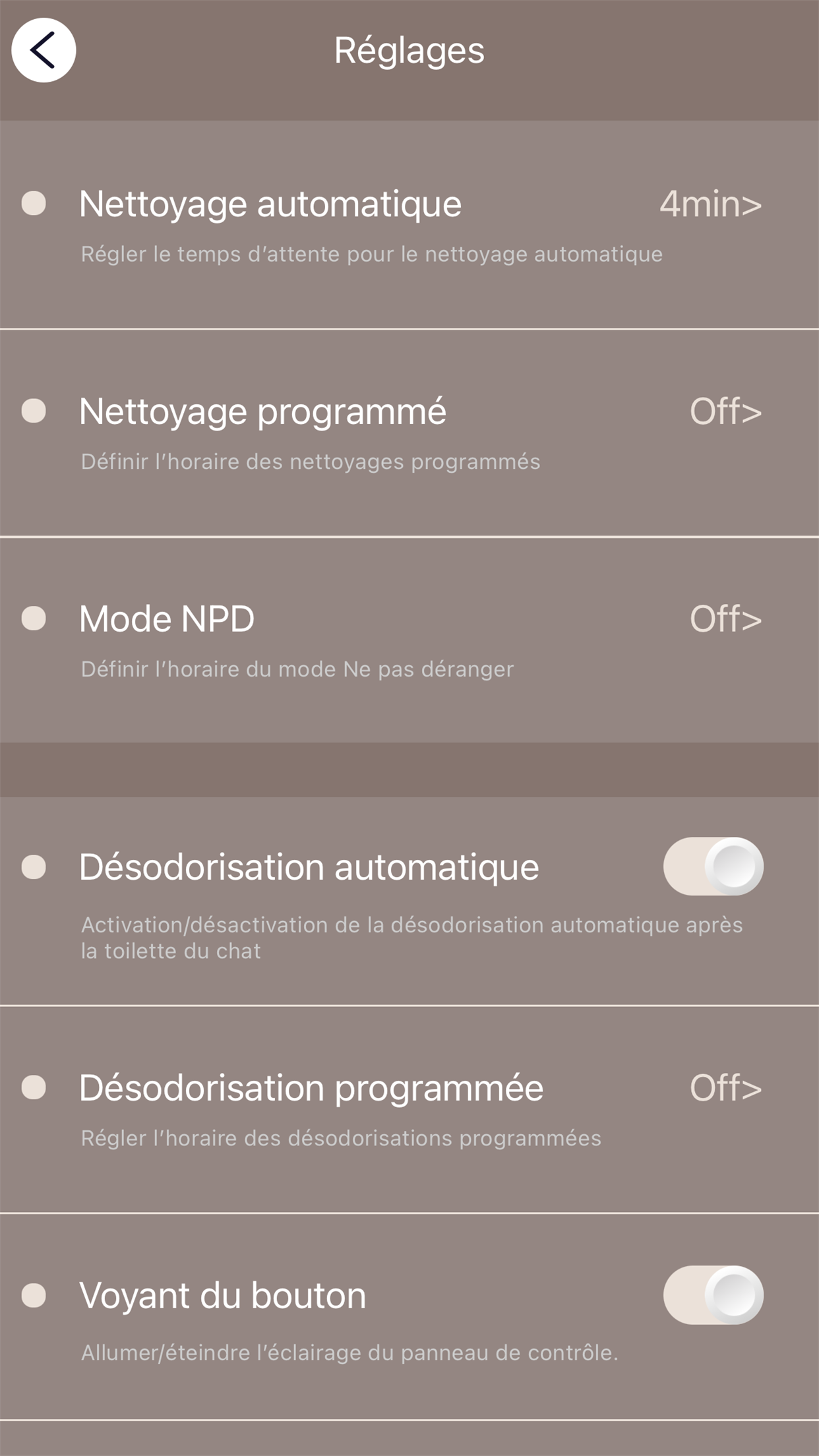Open Nettoyage automatique wait time setting
The image size is (819, 1456).
click(x=409, y=224)
